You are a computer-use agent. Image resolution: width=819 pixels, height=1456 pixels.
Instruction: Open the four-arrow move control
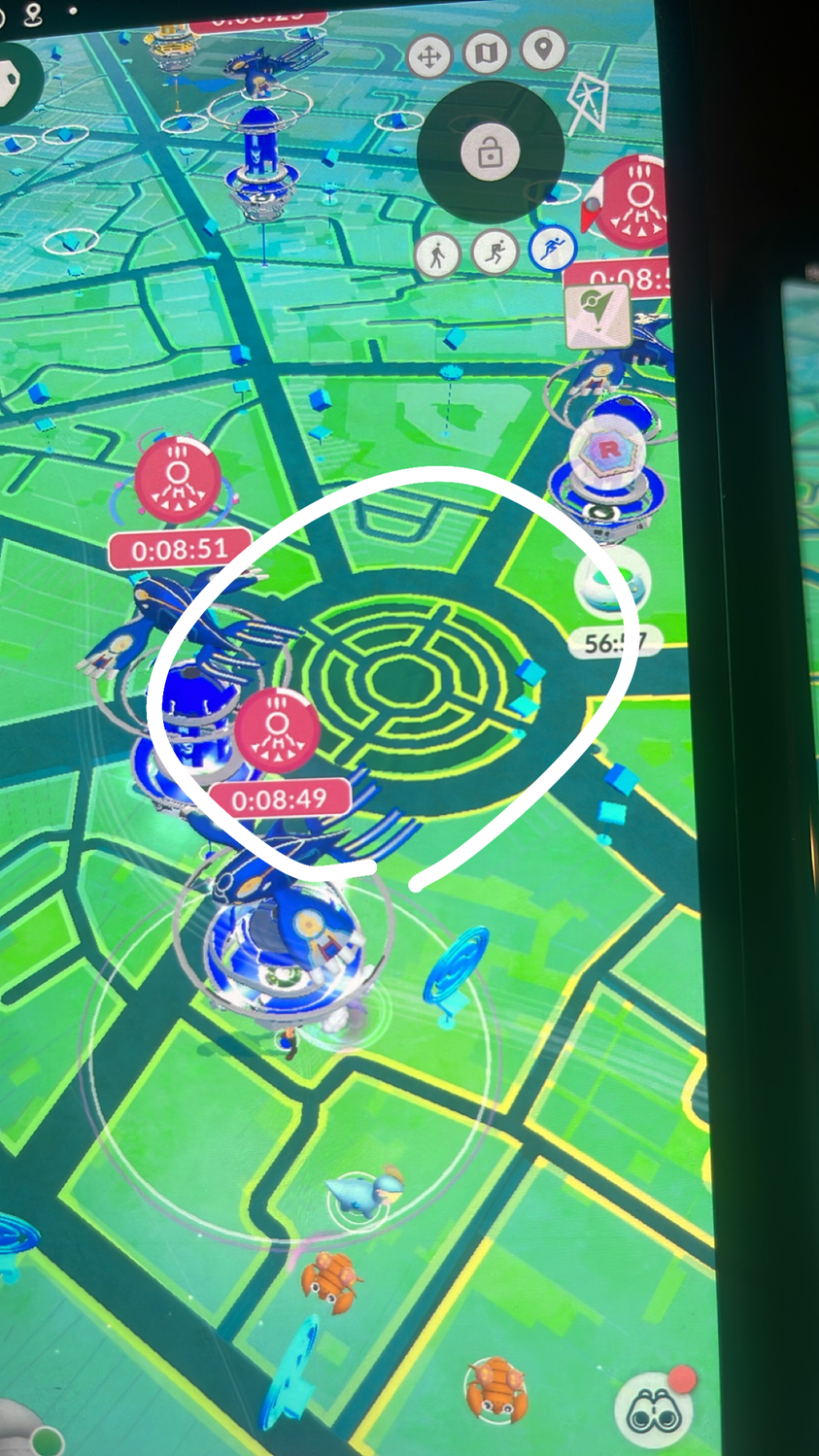click(428, 56)
